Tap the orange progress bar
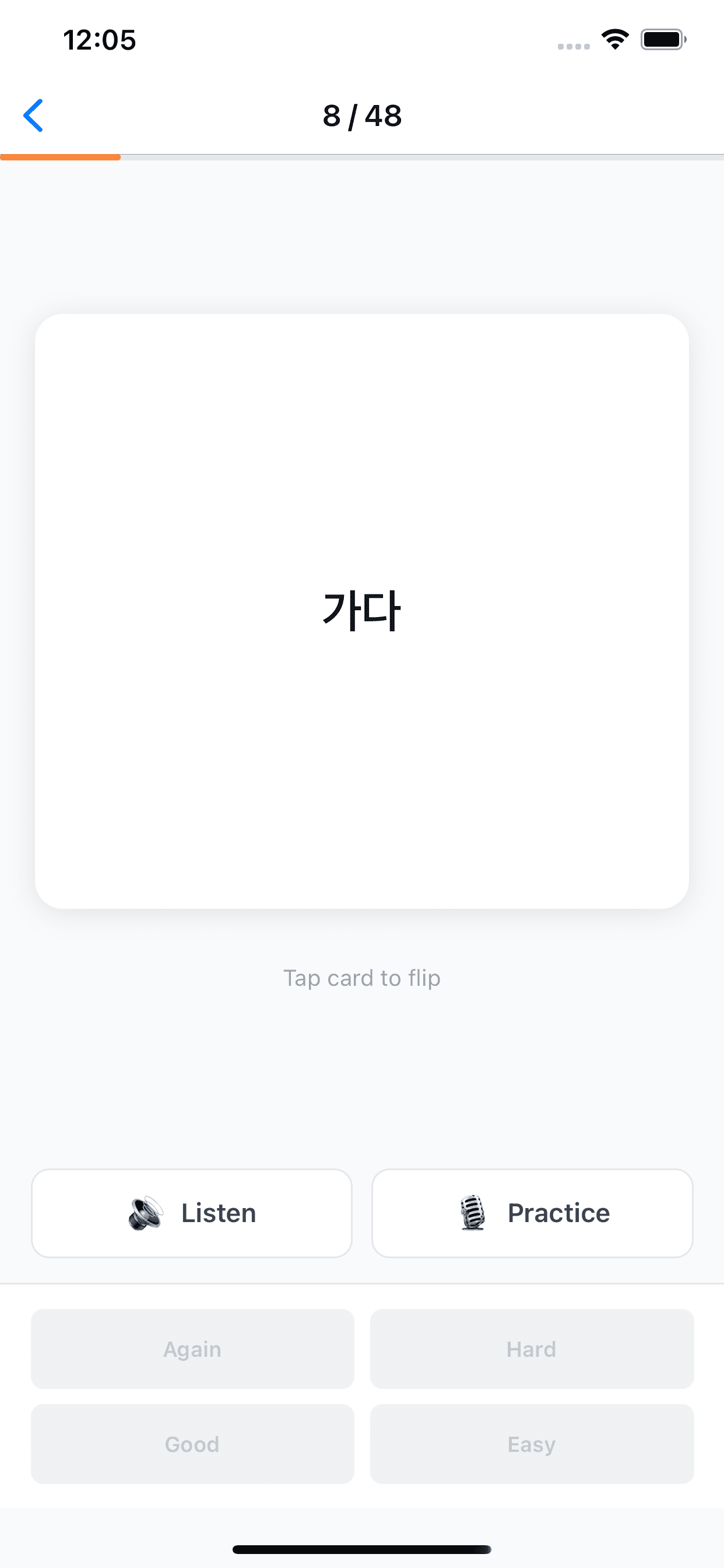The image size is (724, 1568). [x=59, y=157]
